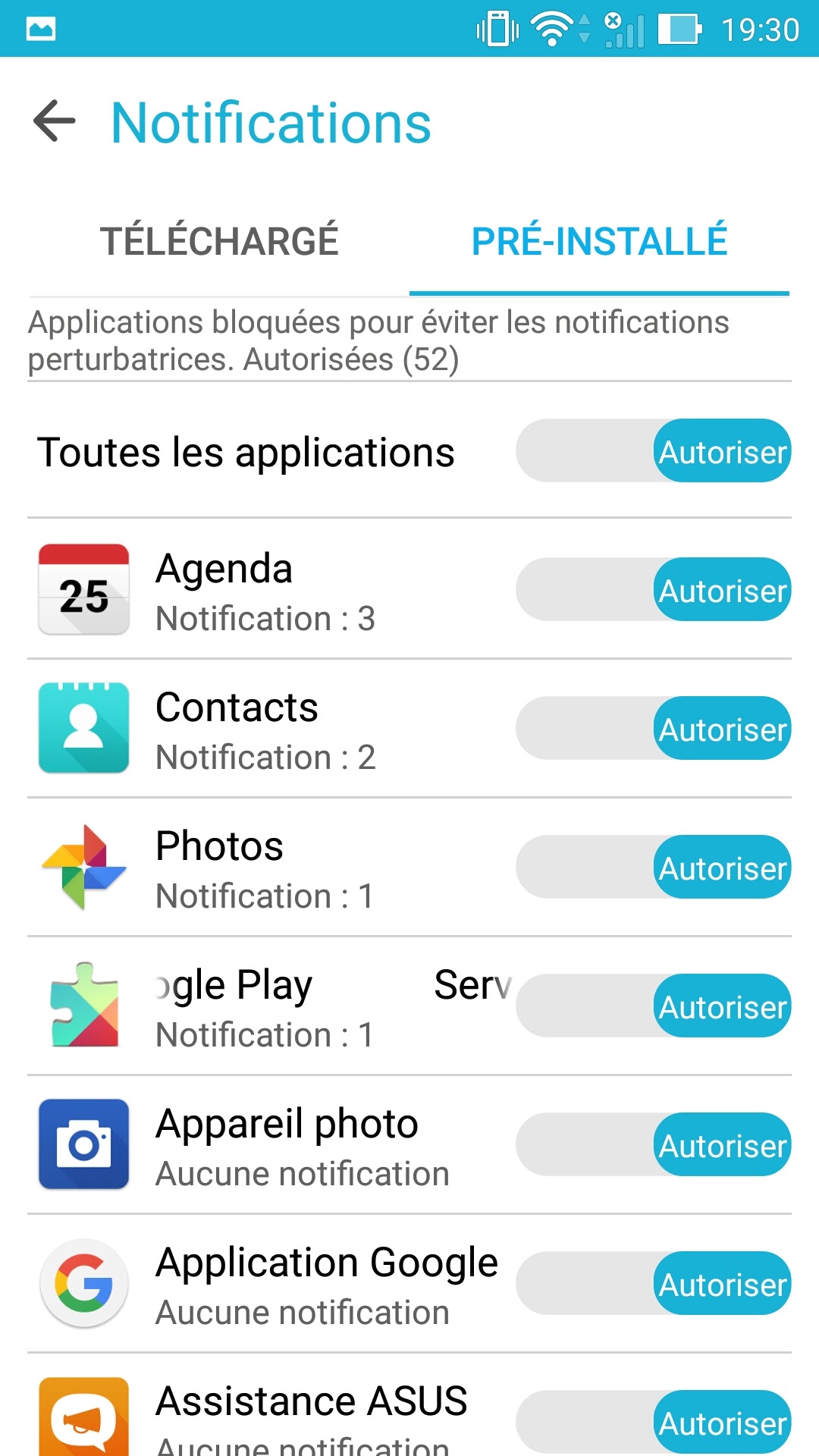Viewport: 819px width, 1456px height.
Task: Toggle Assistance ASUS notification switch
Action: (653, 1423)
